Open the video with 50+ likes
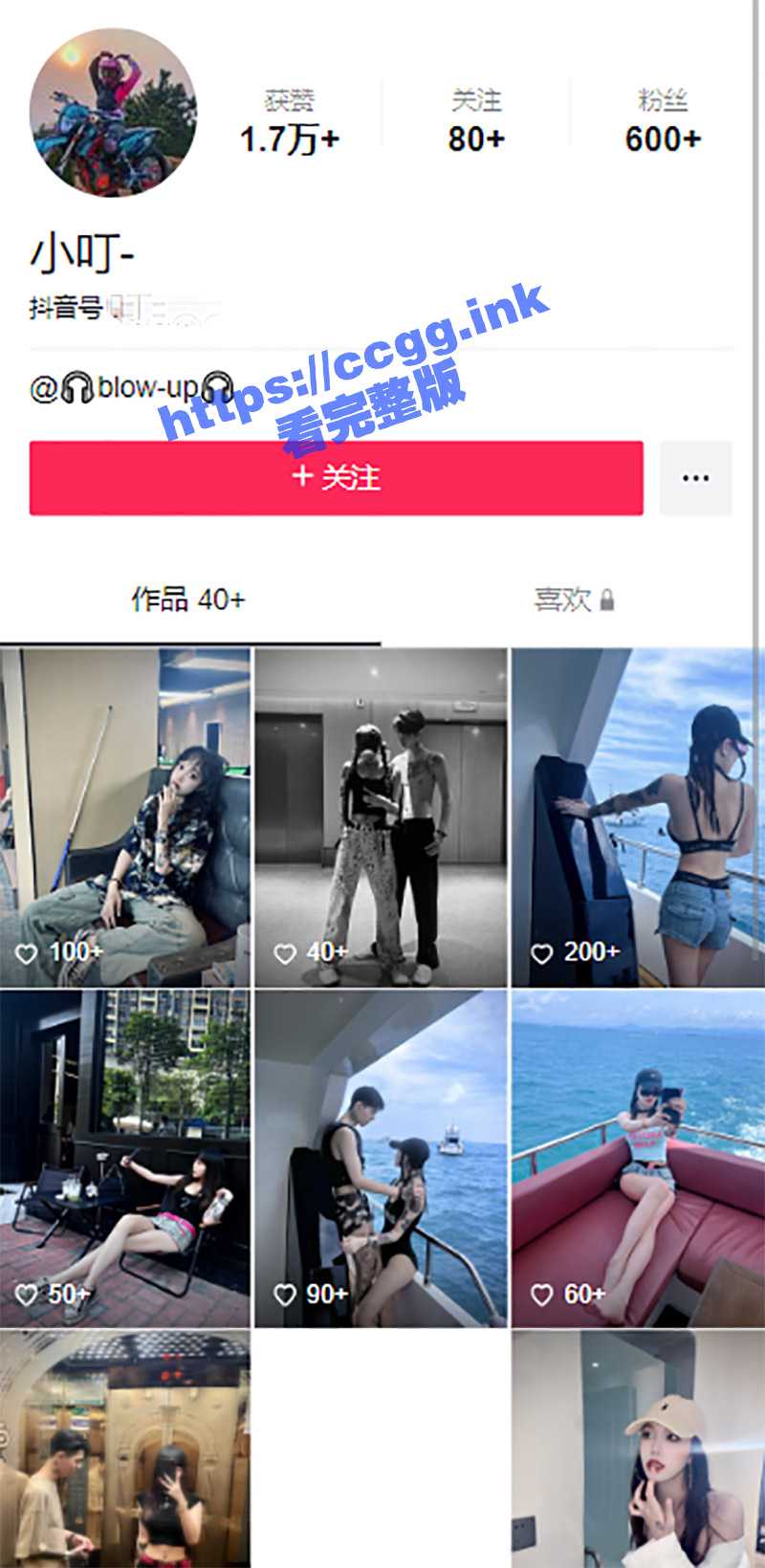The width and height of the screenshot is (765, 1568). click(x=125, y=1159)
